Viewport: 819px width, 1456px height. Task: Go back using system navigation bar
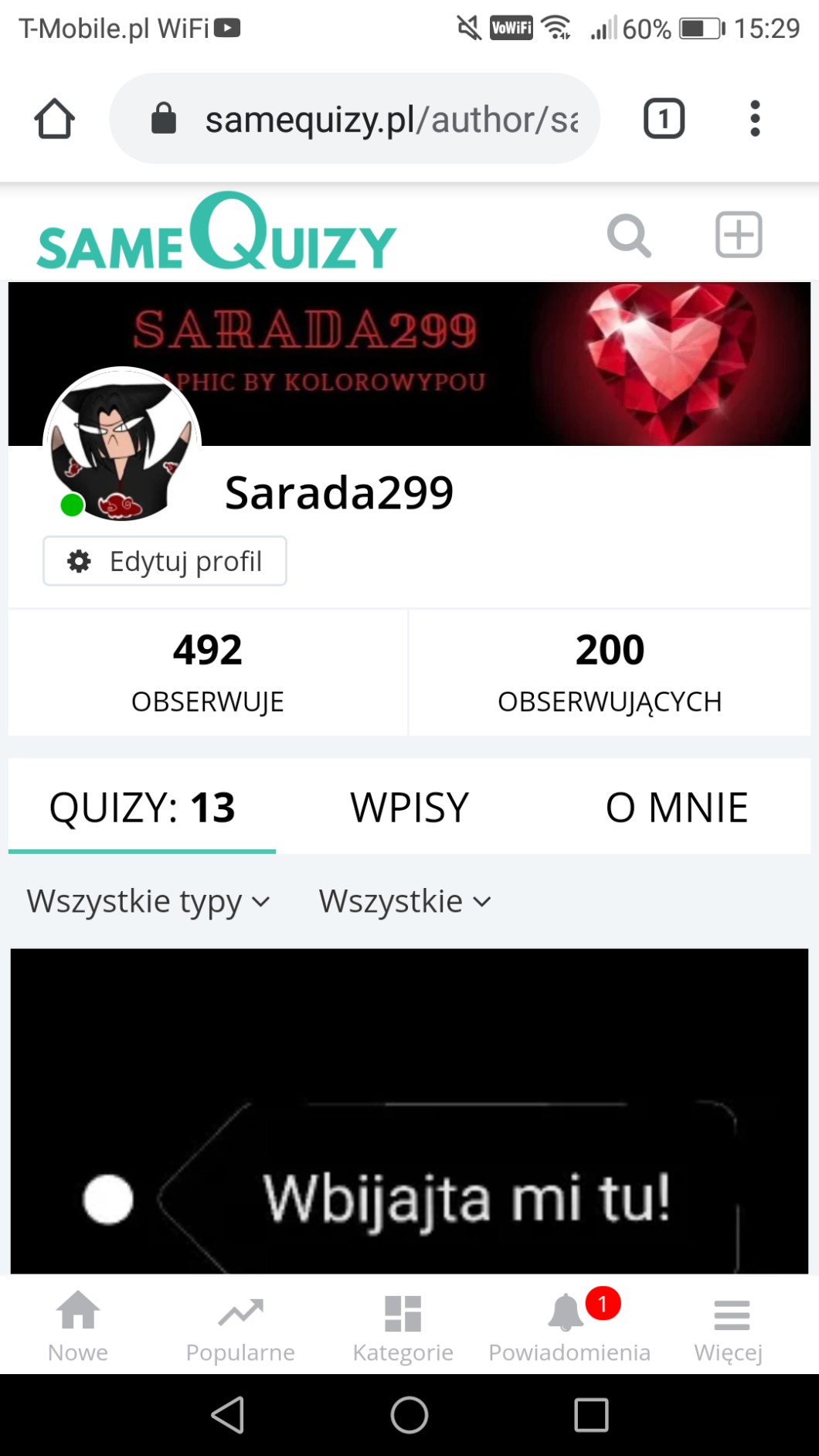click(228, 1415)
